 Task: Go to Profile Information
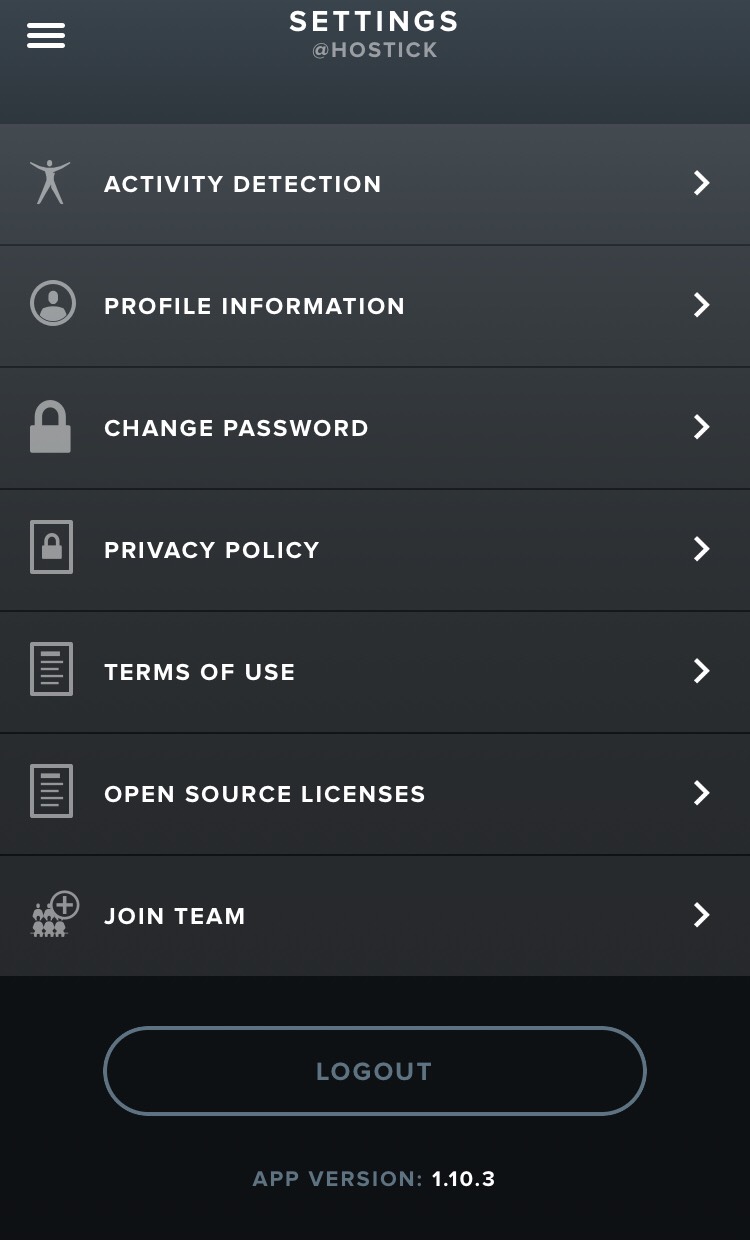tap(375, 306)
